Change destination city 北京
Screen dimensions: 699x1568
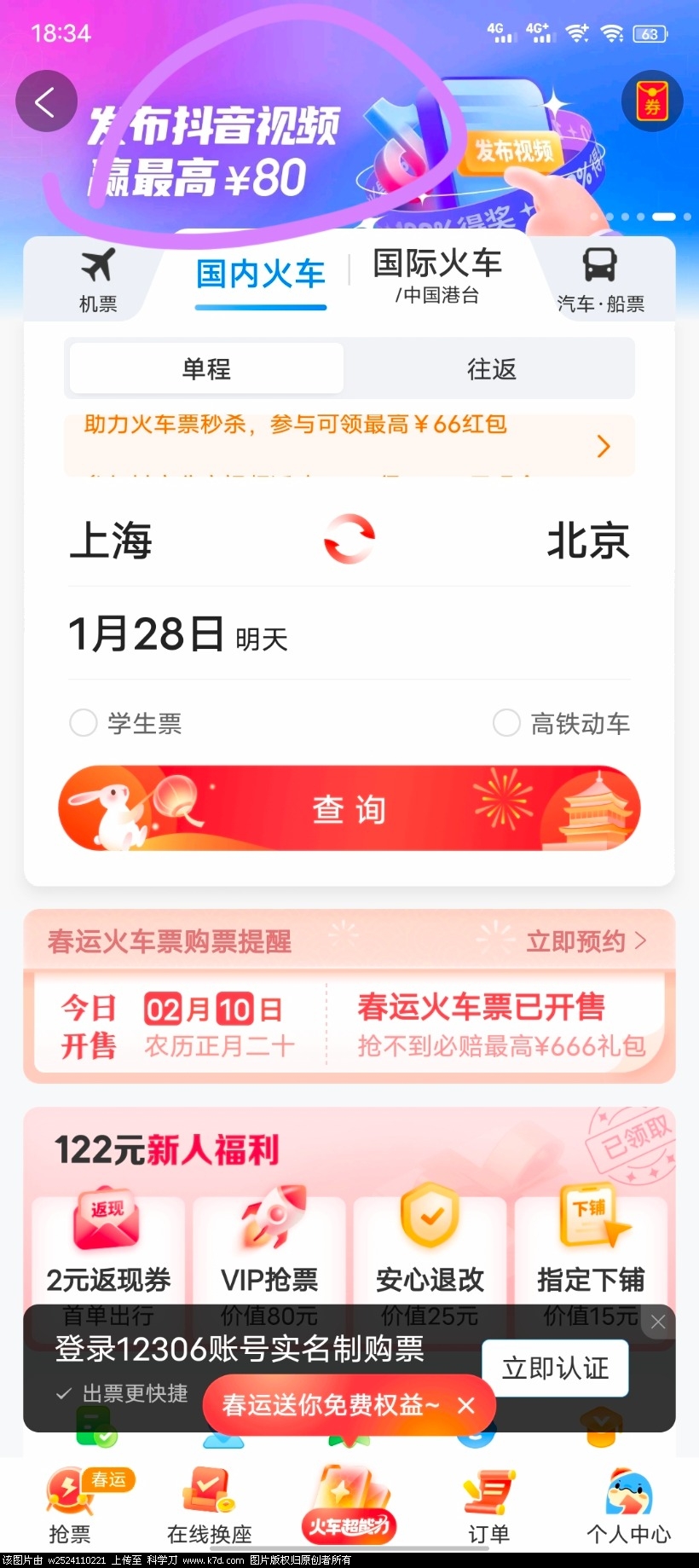[x=587, y=541]
